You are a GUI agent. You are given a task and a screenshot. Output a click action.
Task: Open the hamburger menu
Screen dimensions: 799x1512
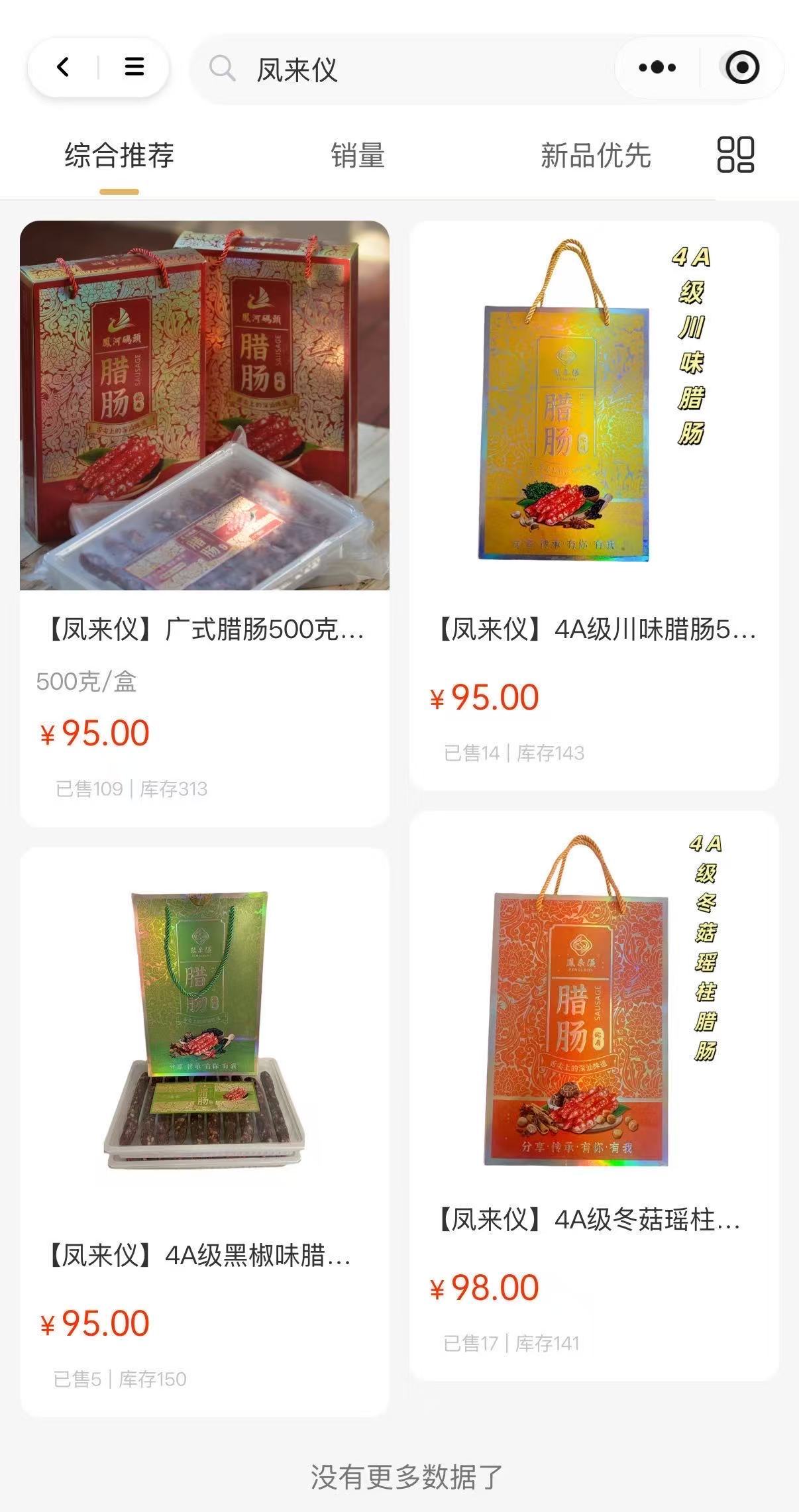[134, 67]
